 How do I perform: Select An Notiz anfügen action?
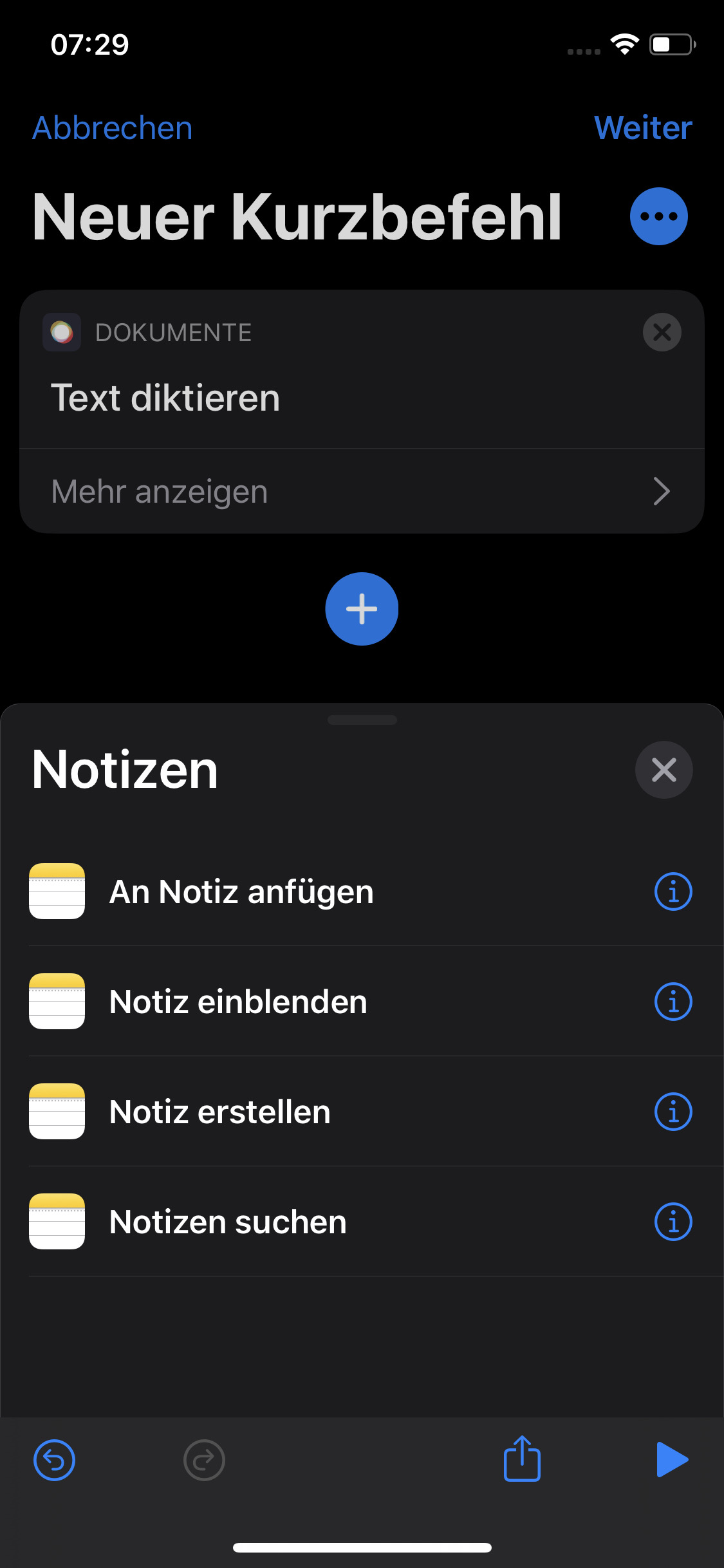click(241, 891)
